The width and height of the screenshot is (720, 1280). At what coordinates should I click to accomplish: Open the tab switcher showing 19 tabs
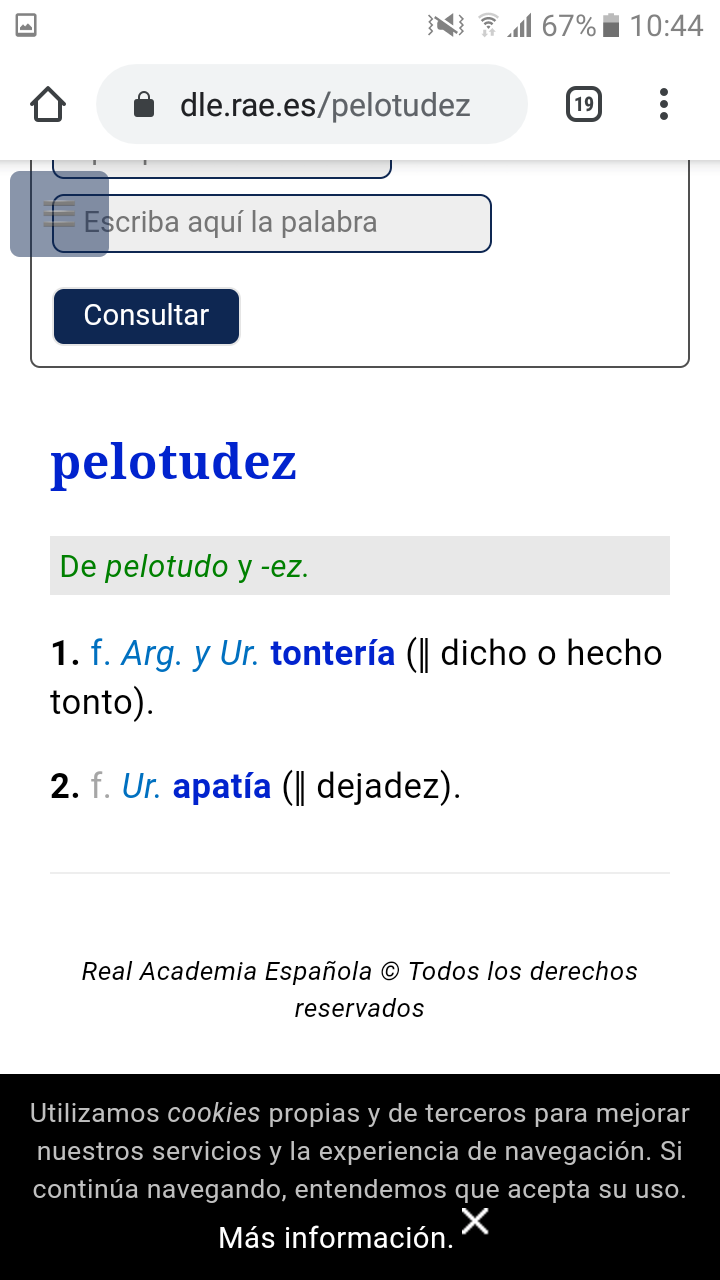pos(584,105)
